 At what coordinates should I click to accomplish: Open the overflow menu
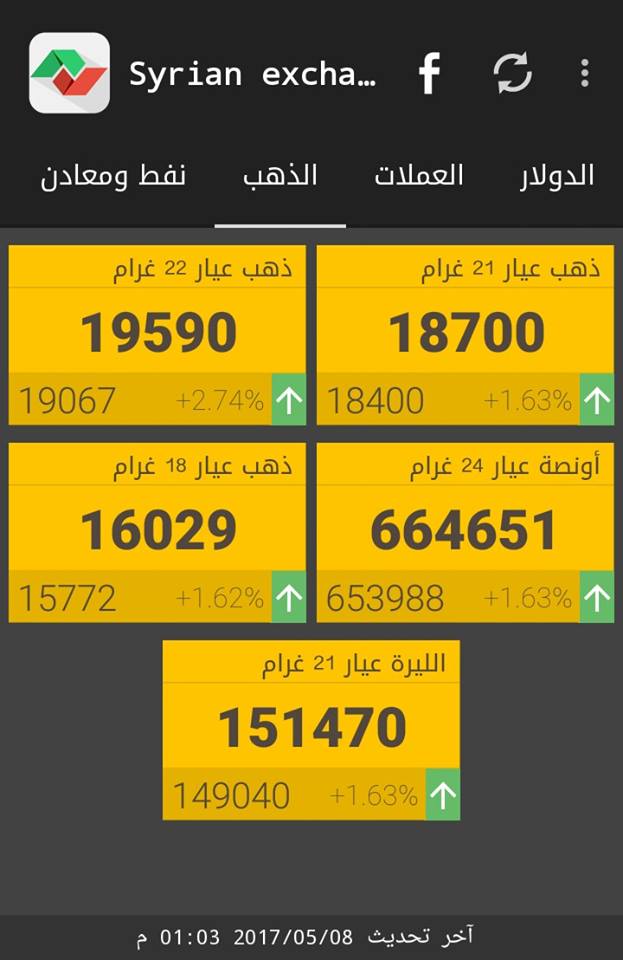tap(585, 74)
